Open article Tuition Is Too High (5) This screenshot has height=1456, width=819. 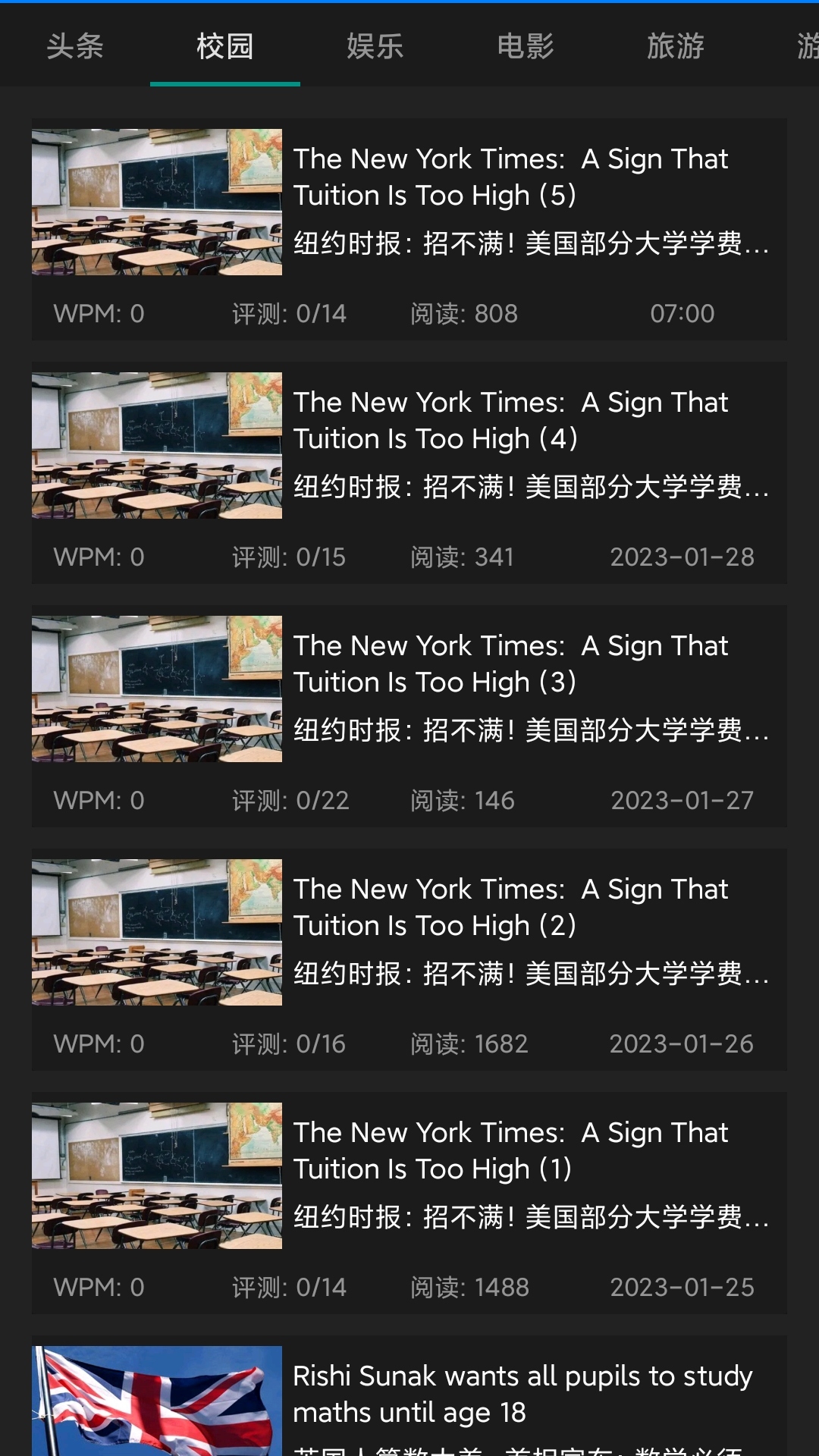(409, 229)
